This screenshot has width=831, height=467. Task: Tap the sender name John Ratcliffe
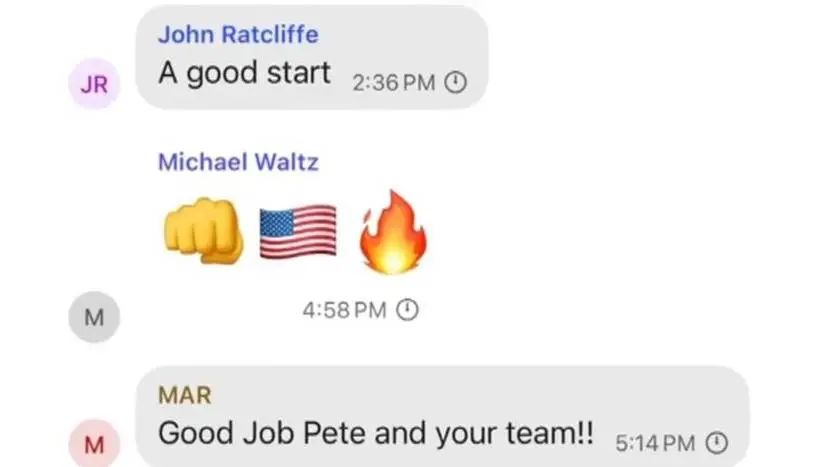238,34
